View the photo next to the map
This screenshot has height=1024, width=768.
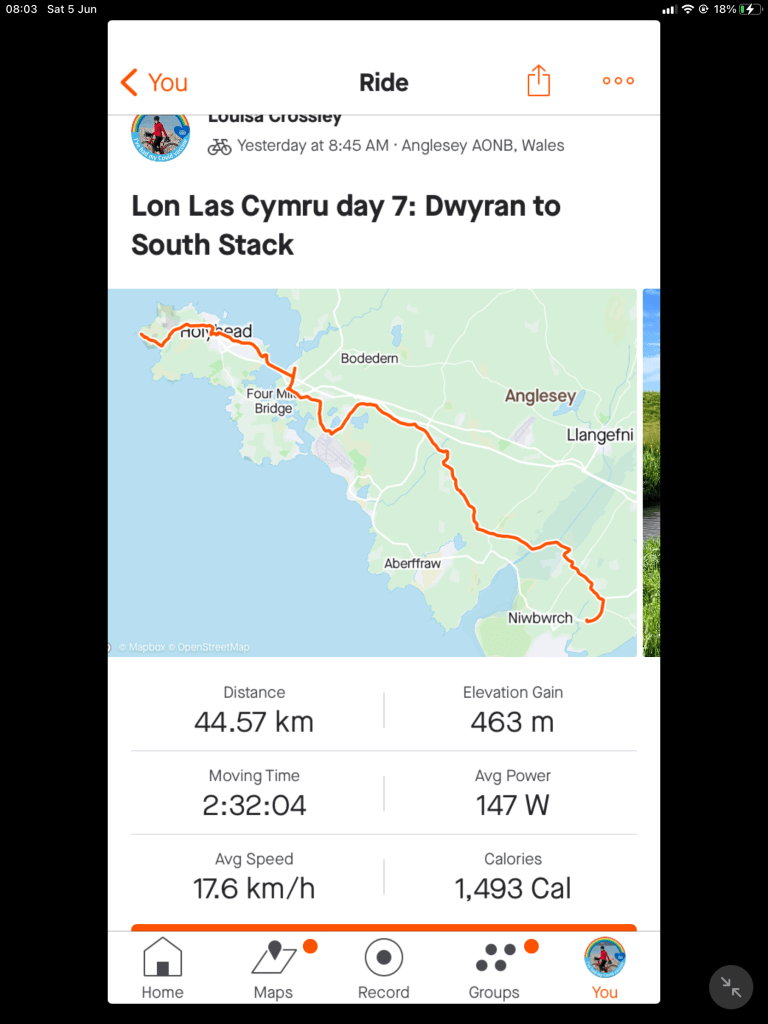[651, 472]
